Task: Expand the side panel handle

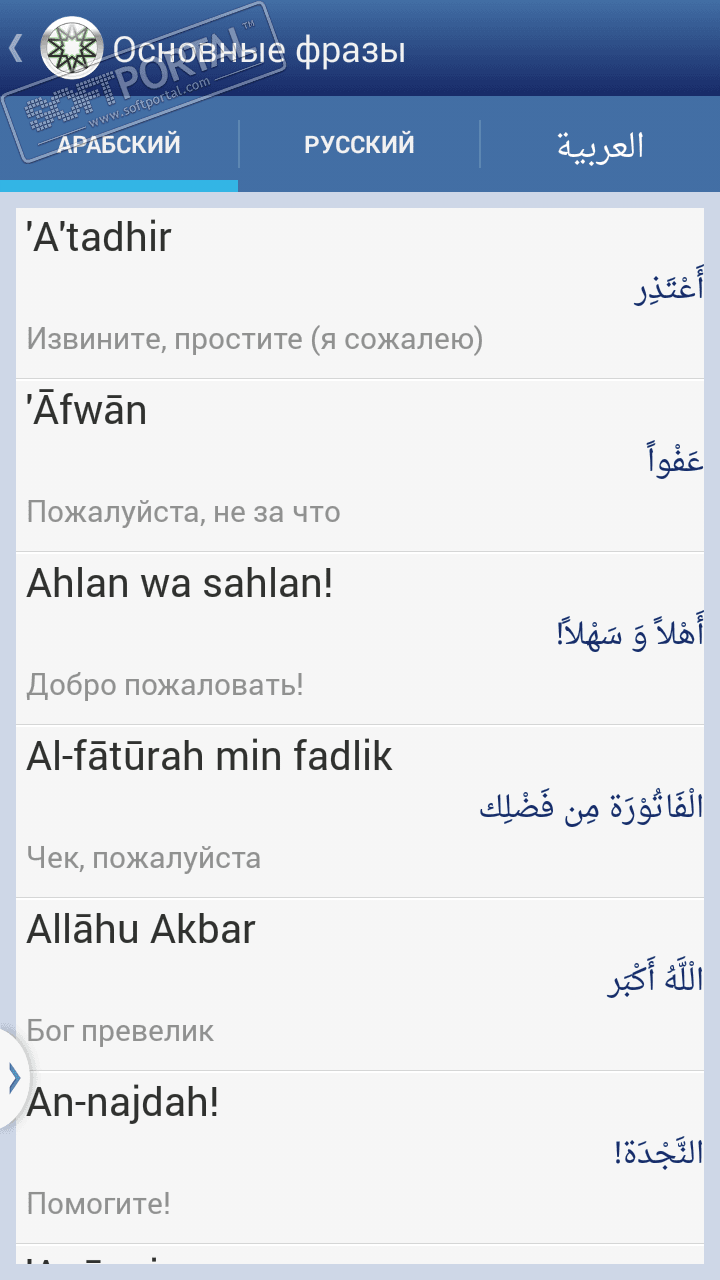Action: (x=13, y=1078)
